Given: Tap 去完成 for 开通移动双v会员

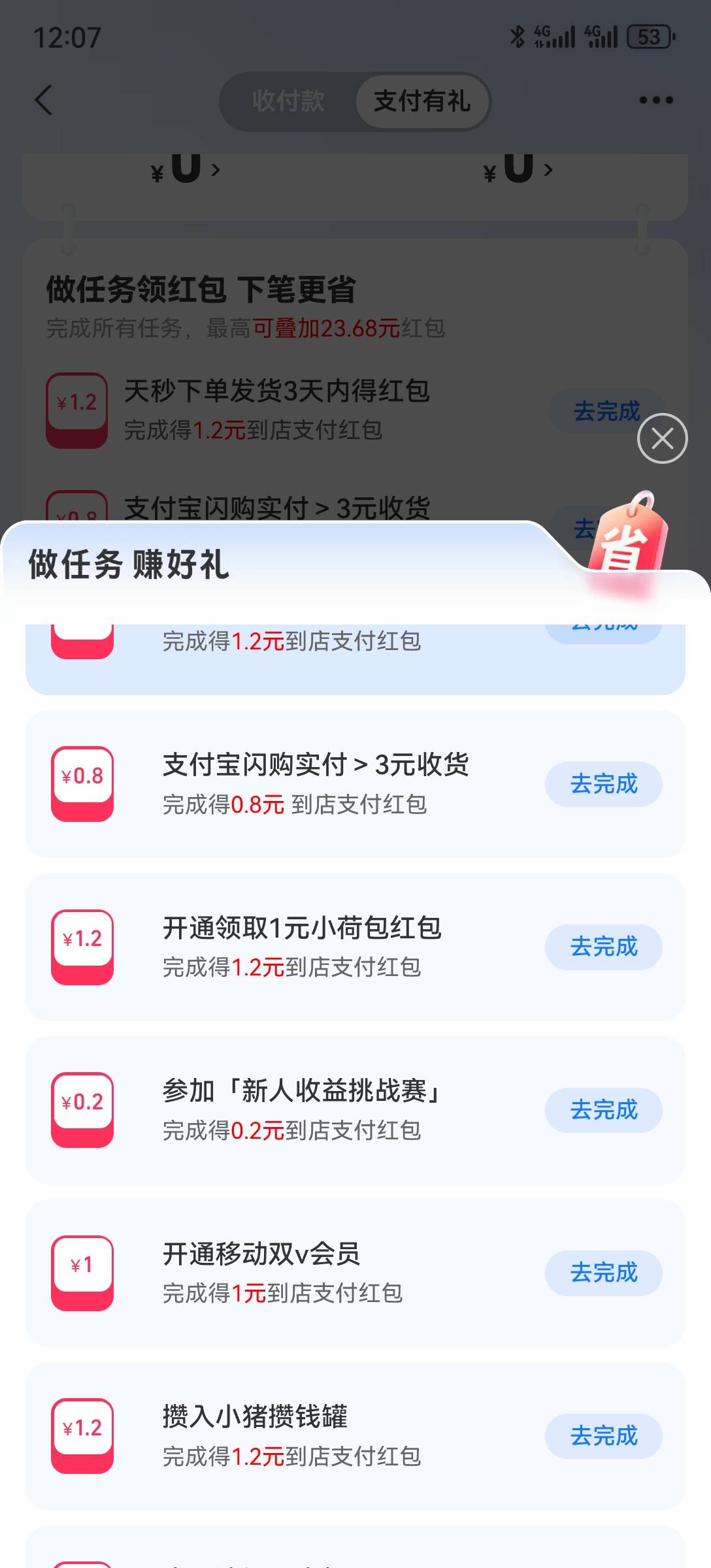Looking at the screenshot, I should point(604,1273).
